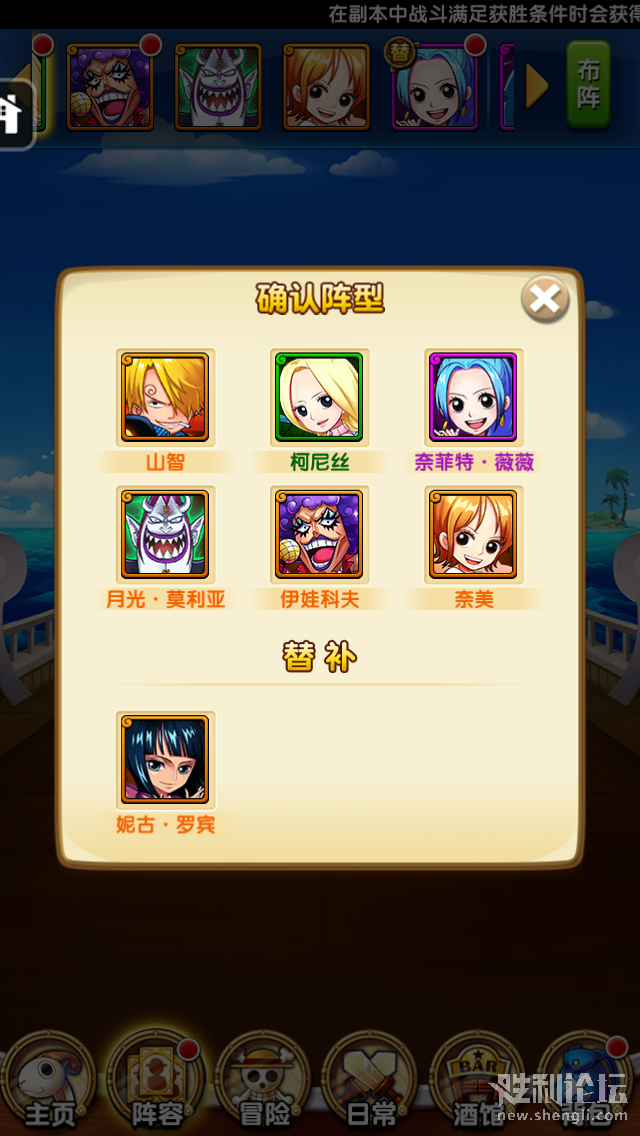This screenshot has height=1136, width=640.
Task: Tap the home icon at left edge
Action: tap(13, 116)
